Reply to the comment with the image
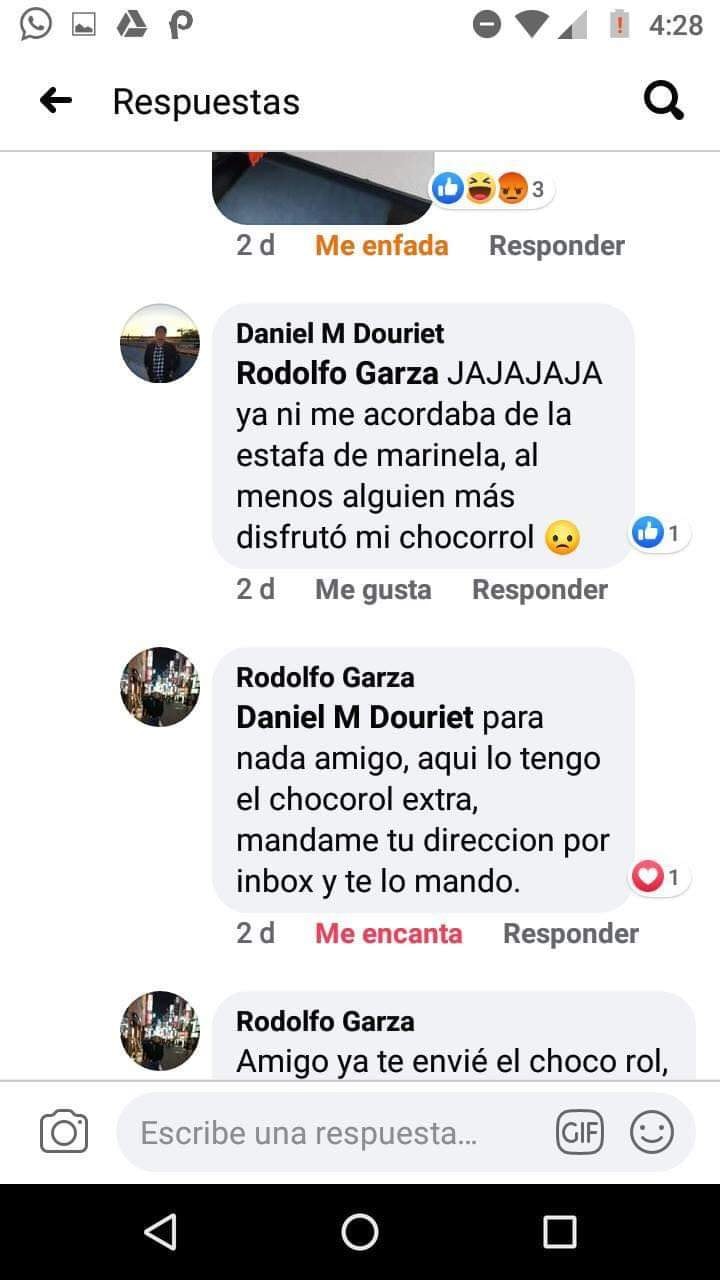Image resolution: width=720 pixels, height=1280 pixels. (x=556, y=246)
